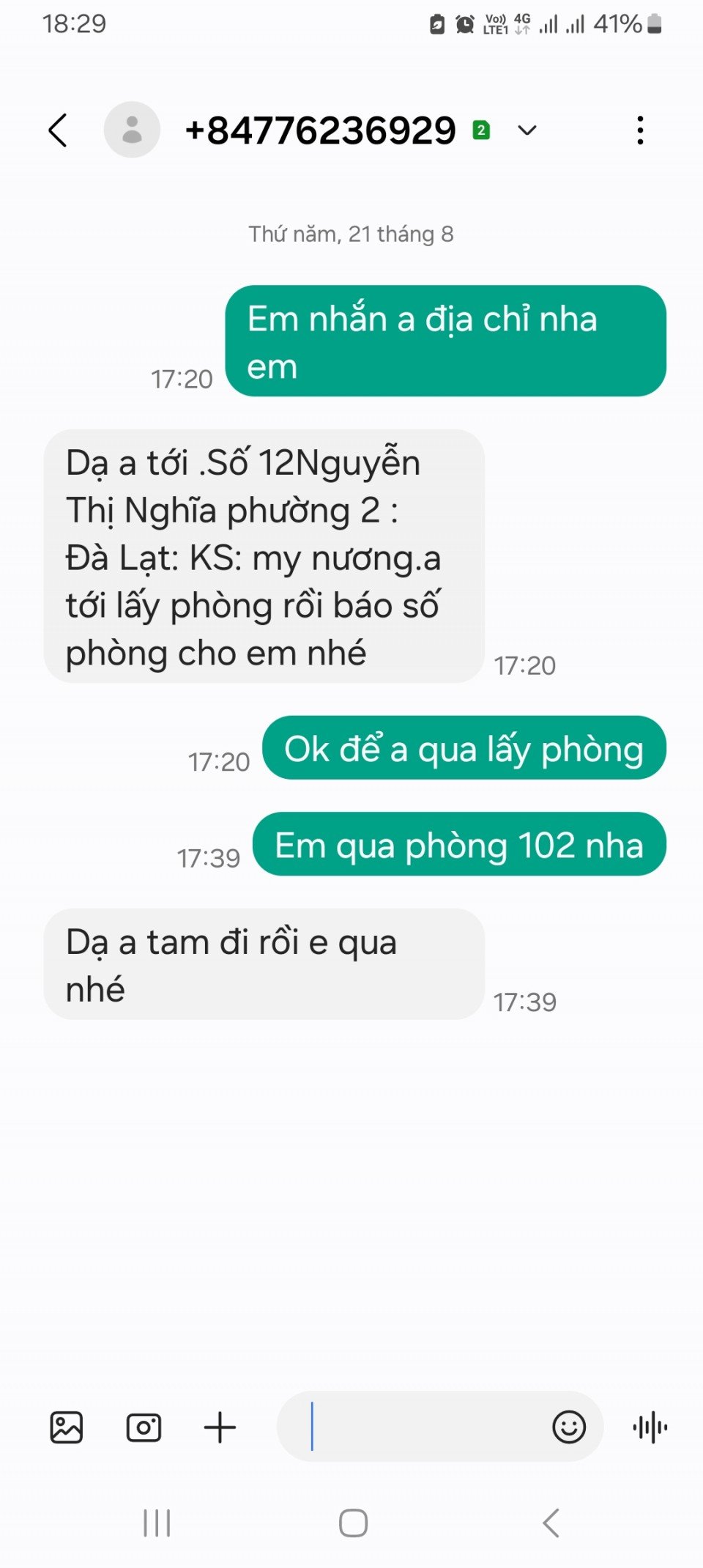Open contact avatar for +84776236929

click(132, 130)
